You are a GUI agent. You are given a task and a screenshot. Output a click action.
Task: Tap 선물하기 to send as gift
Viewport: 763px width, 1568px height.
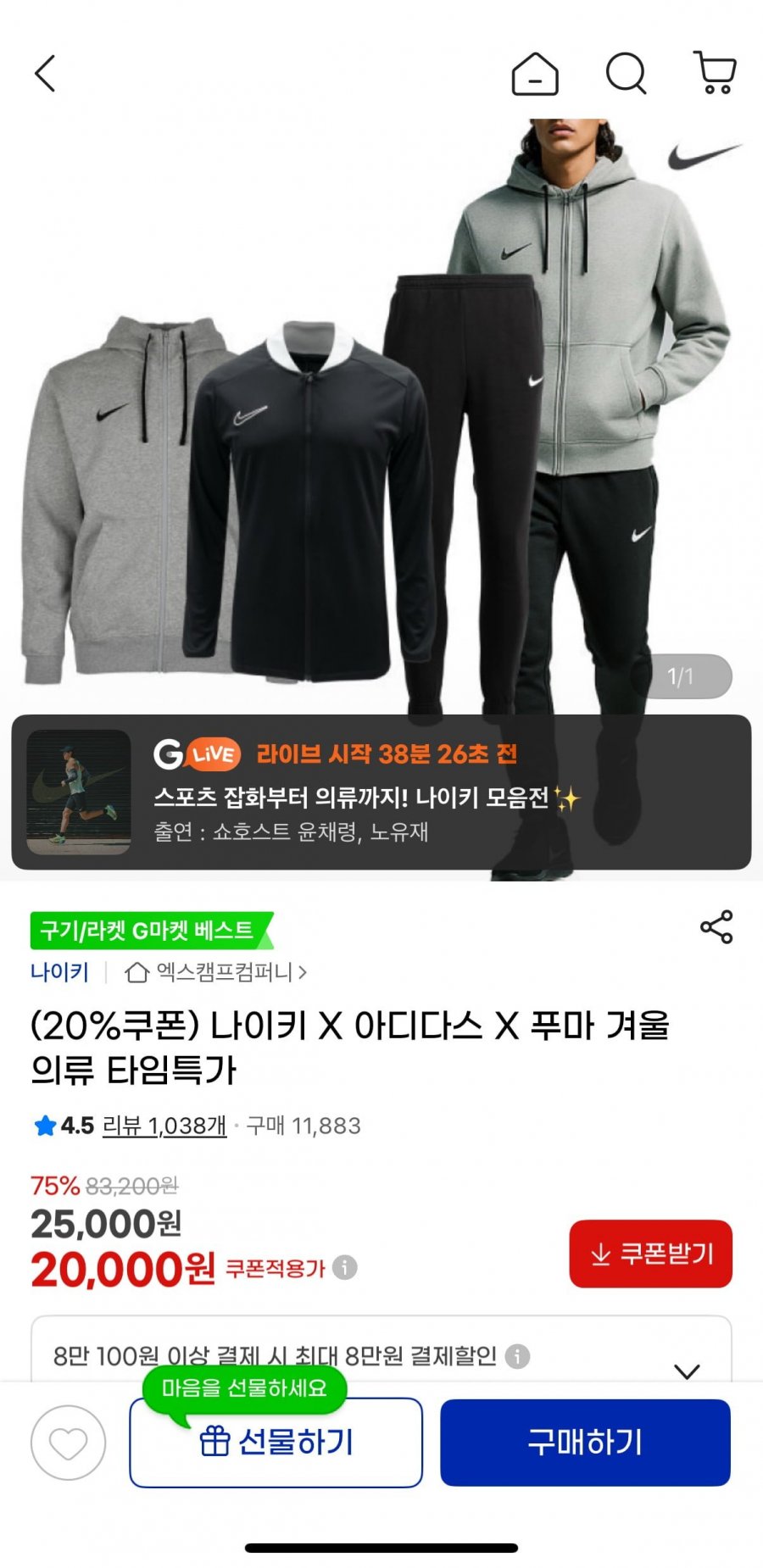(x=276, y=1443)
